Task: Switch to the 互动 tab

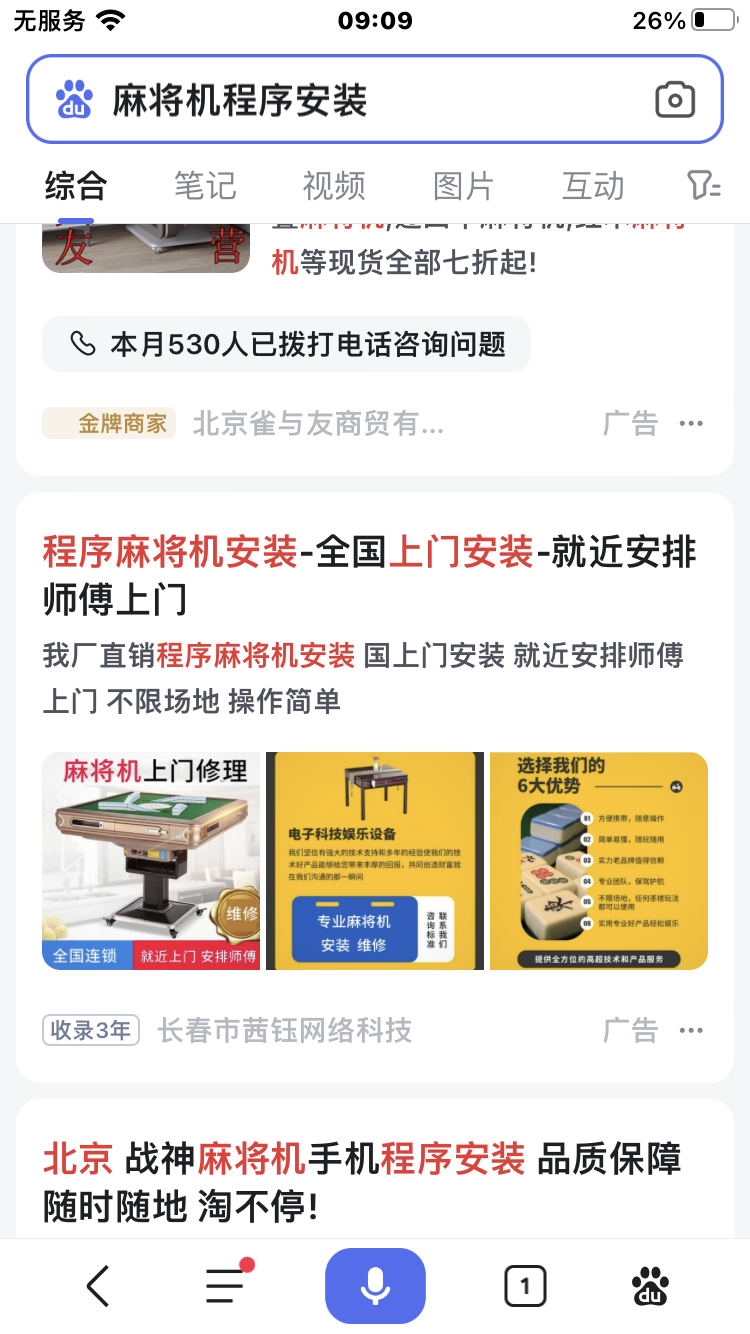Action: (593, 186)
